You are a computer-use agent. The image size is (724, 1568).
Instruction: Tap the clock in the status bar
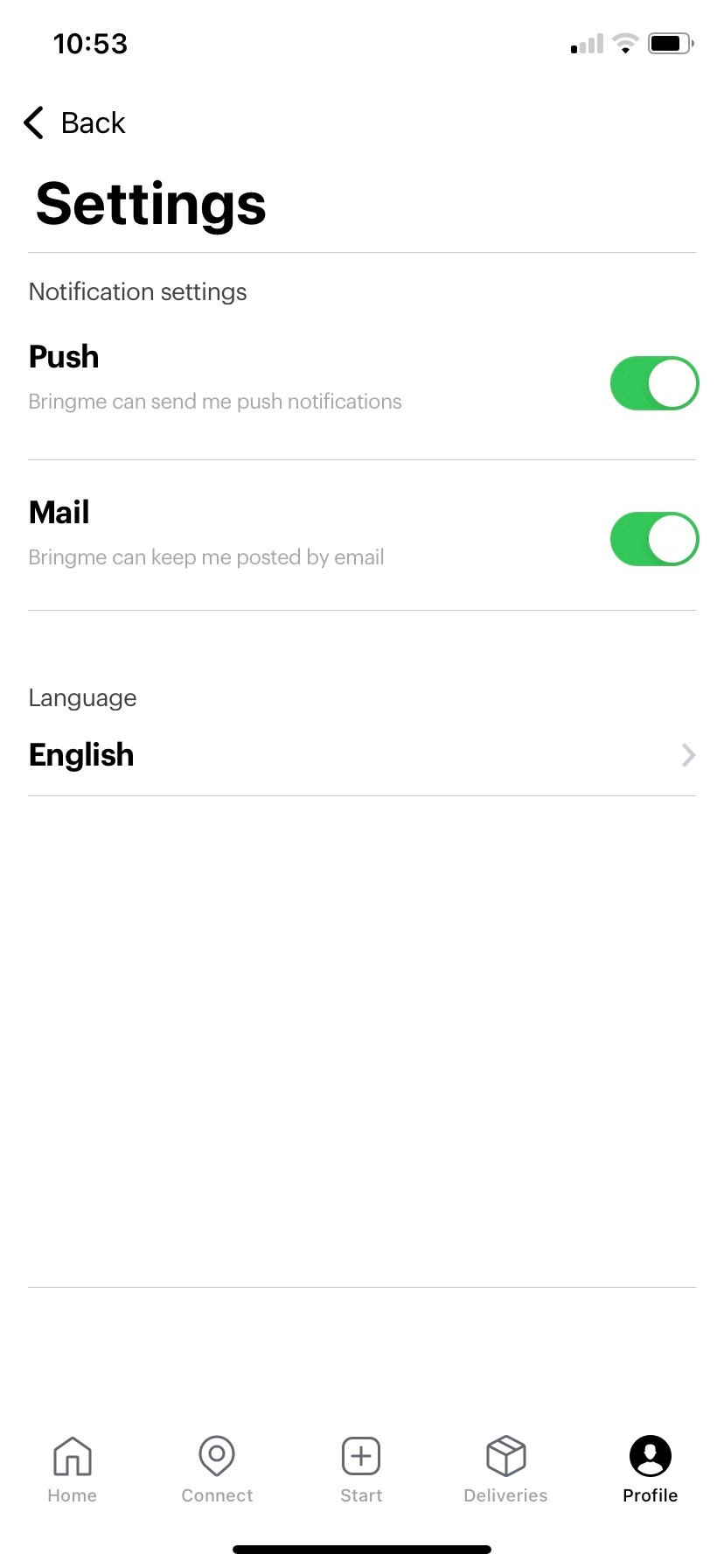click(x=91, y=43)
